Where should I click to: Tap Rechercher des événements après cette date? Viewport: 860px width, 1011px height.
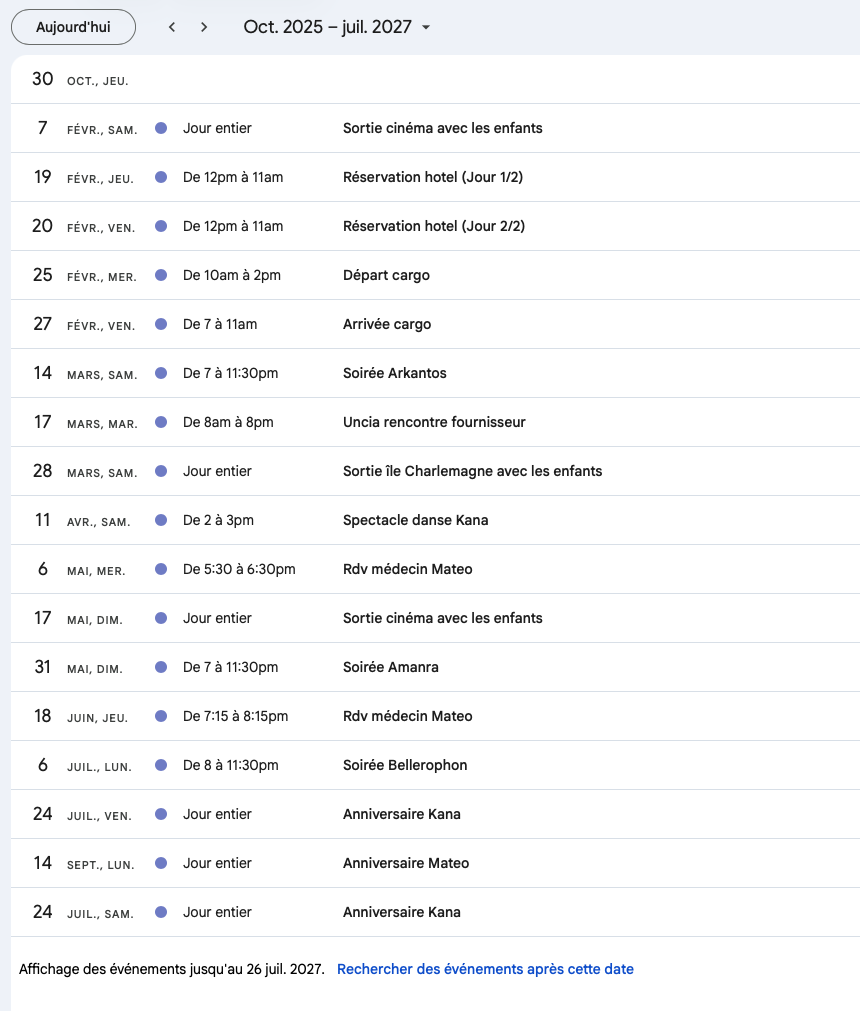pyautogui.click(x=485, y=969)
